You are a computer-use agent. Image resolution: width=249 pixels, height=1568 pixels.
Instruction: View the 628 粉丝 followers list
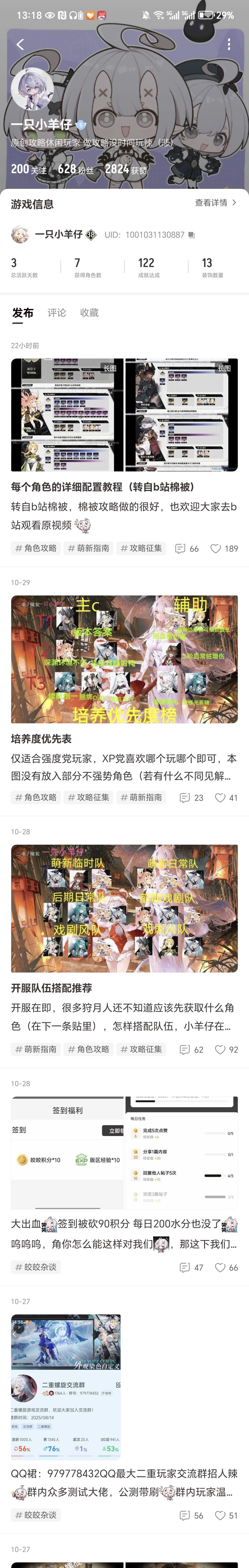[x=76, y=169]
